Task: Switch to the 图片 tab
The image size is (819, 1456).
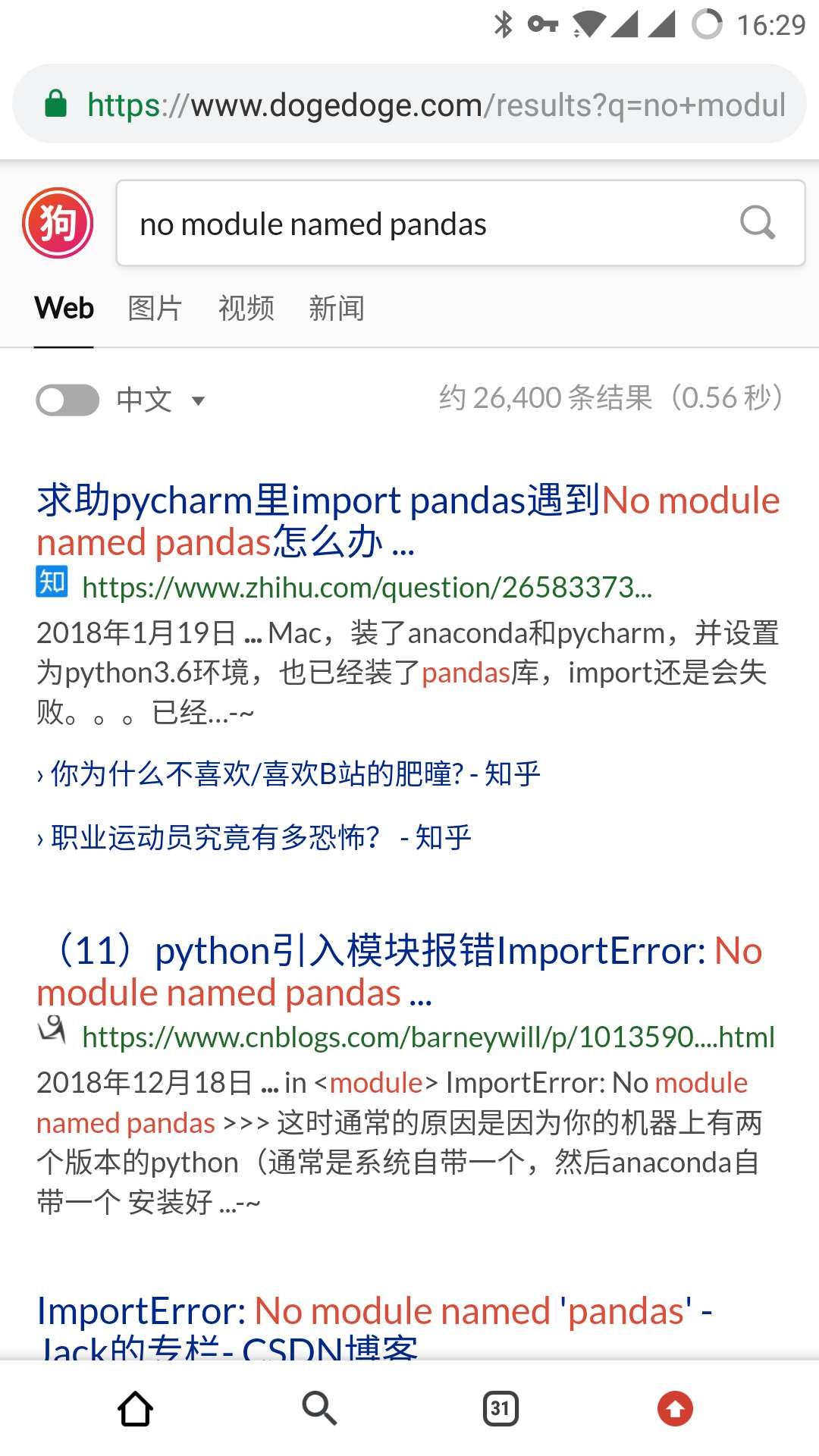Action: [155, 309]
